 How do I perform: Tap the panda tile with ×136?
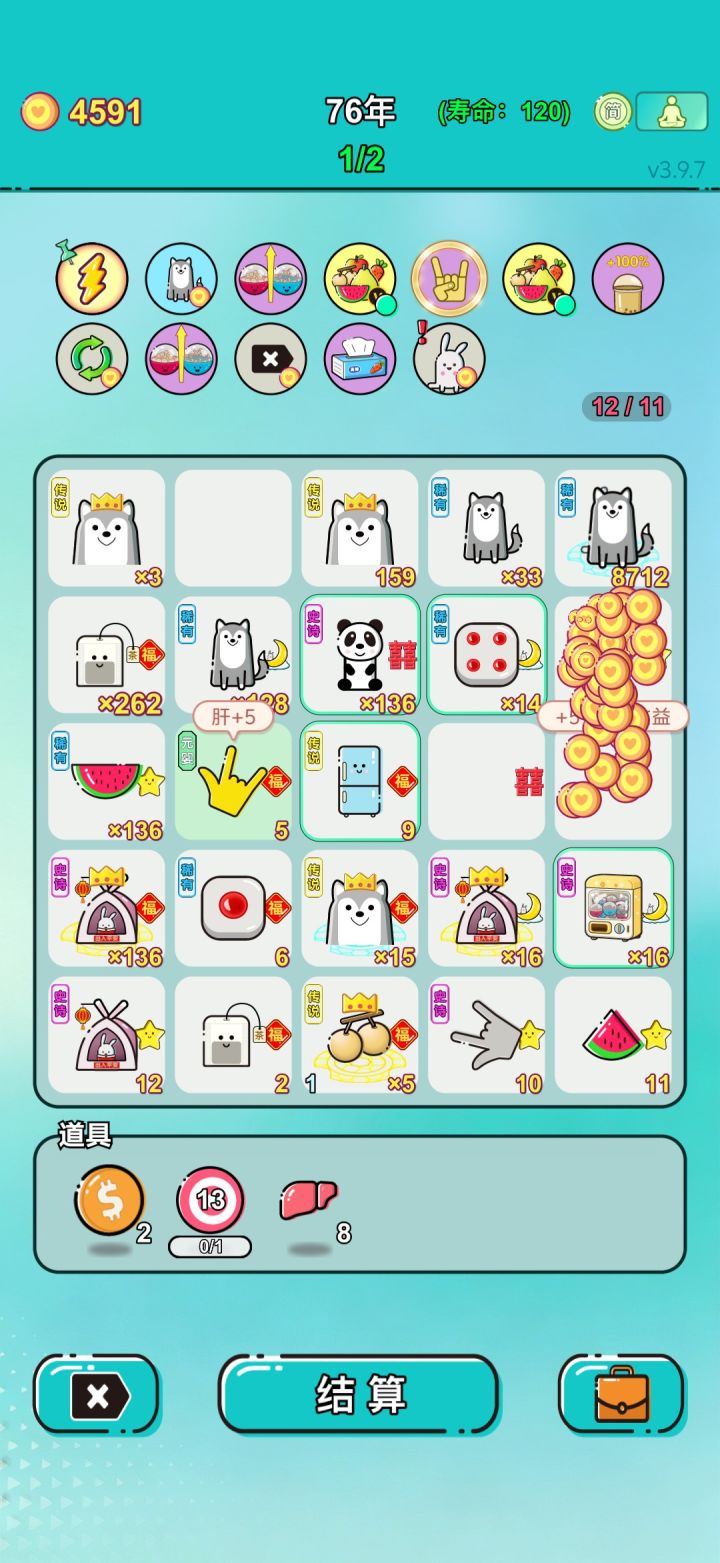tap(360, 655)
